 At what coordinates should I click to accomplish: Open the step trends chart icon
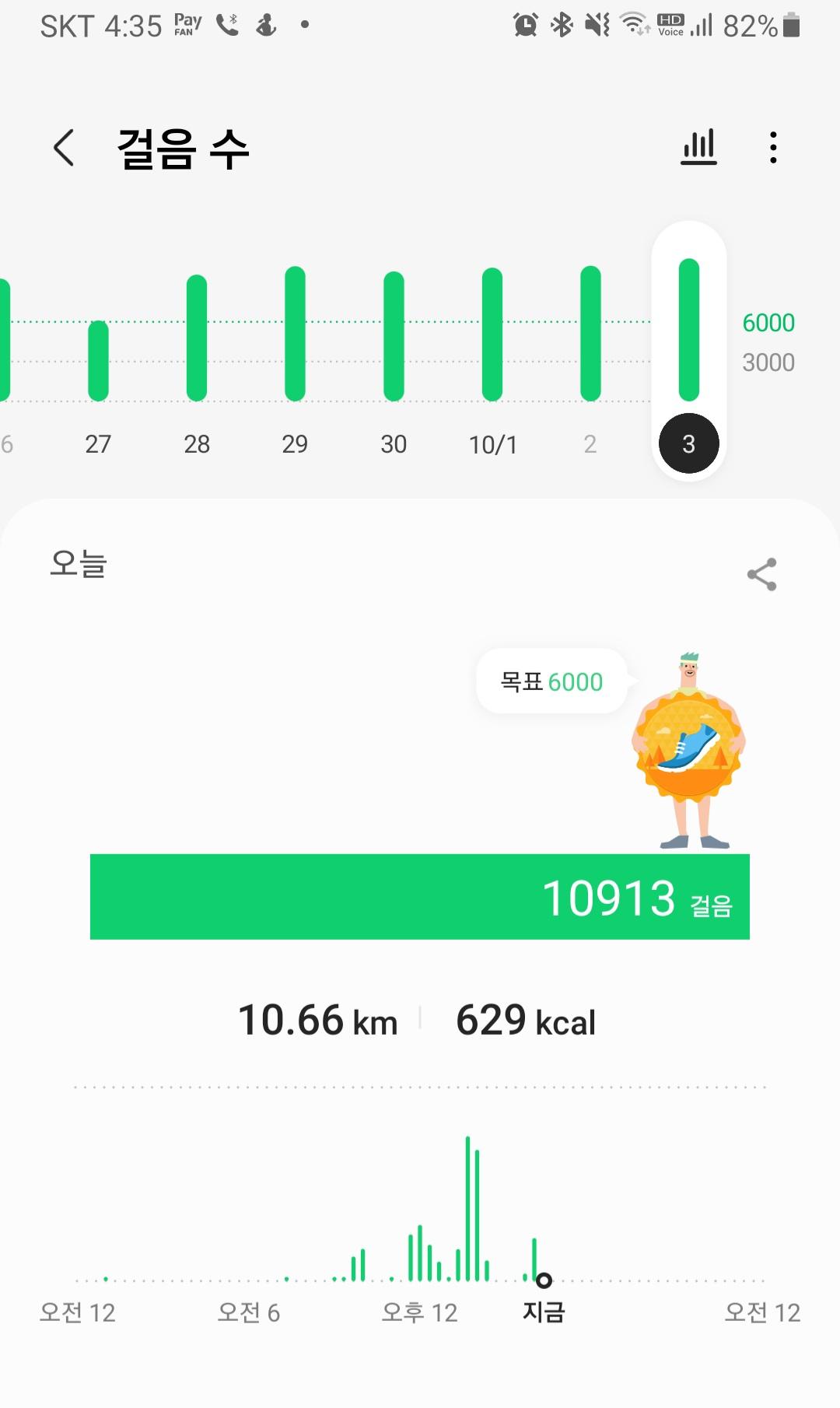point(698,147)
